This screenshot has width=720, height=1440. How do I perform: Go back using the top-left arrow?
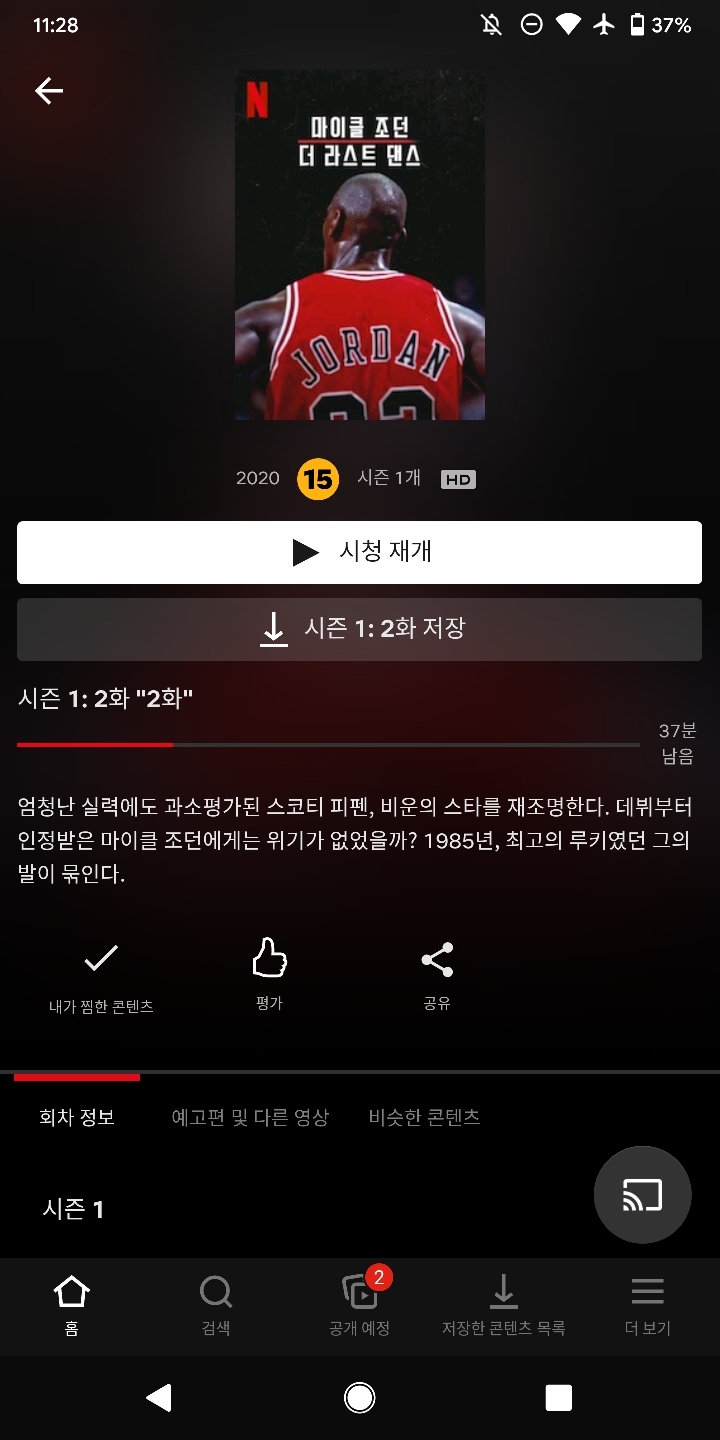(49, 91)
